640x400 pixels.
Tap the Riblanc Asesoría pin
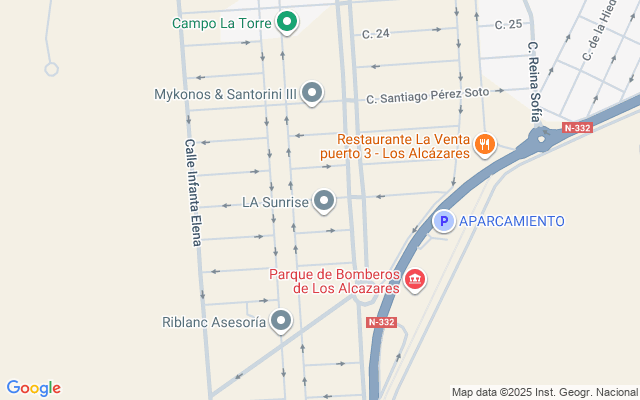point(282,322)
